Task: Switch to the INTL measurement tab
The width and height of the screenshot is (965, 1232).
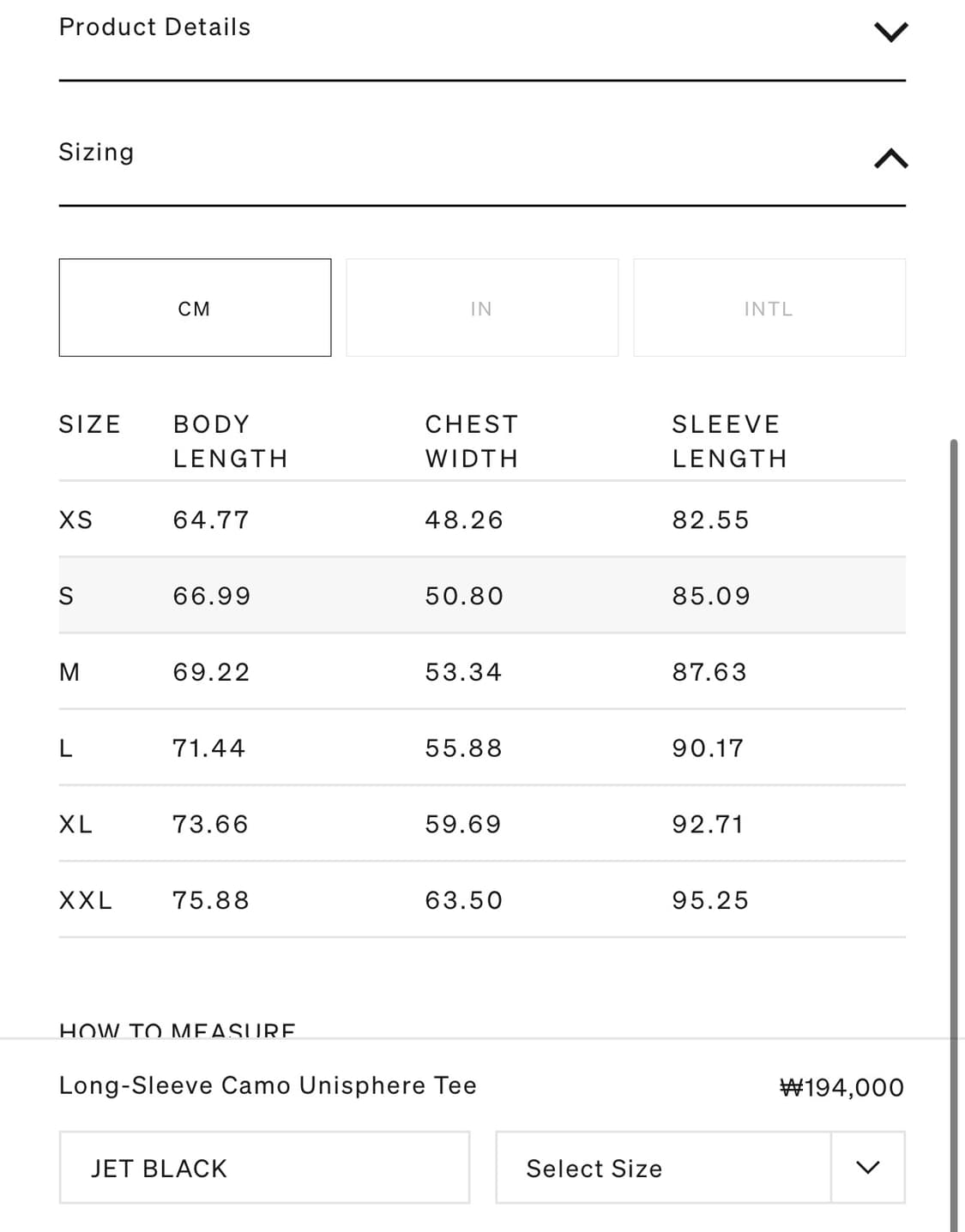Action: pos(769,307)
